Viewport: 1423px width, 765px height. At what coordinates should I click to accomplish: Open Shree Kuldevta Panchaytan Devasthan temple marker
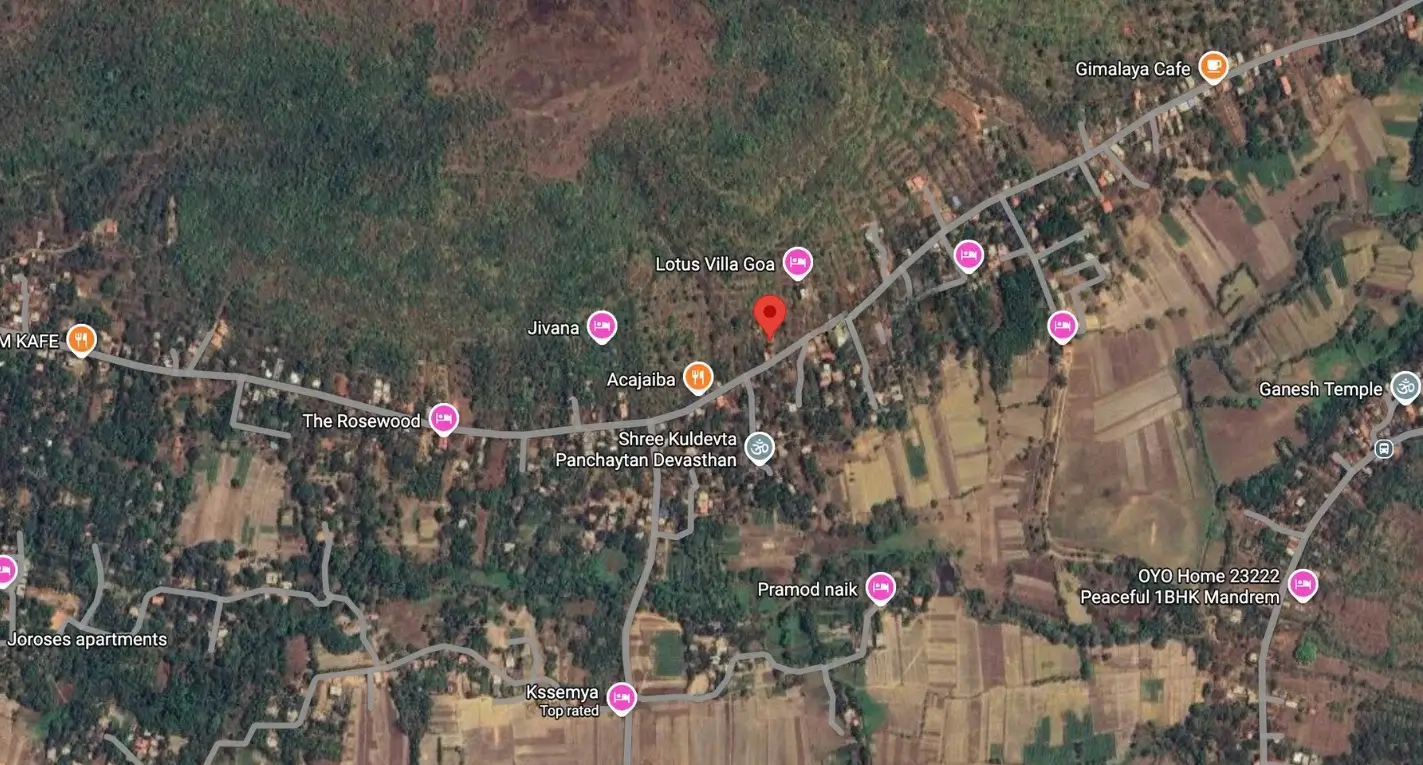(760, 447)
